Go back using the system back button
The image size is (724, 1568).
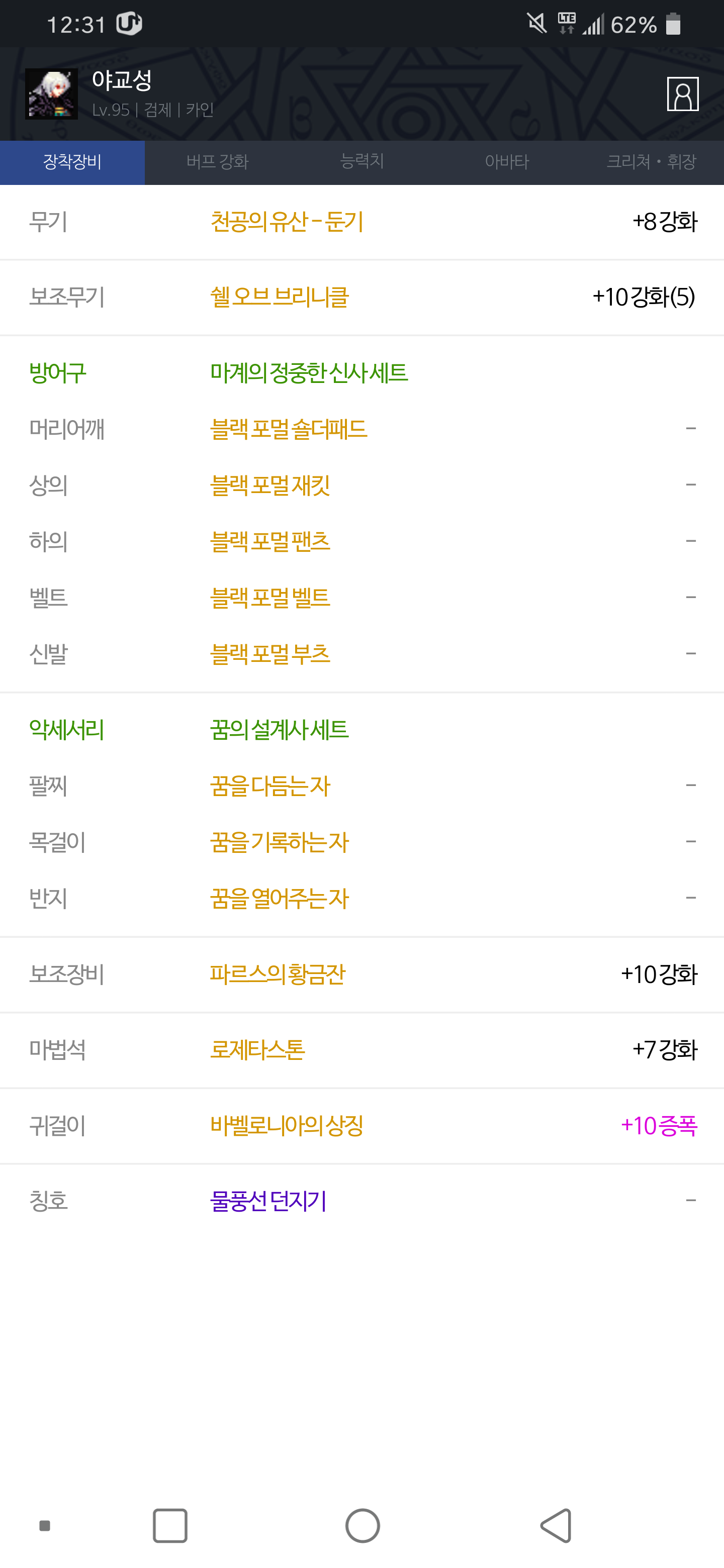point(556,1525)
